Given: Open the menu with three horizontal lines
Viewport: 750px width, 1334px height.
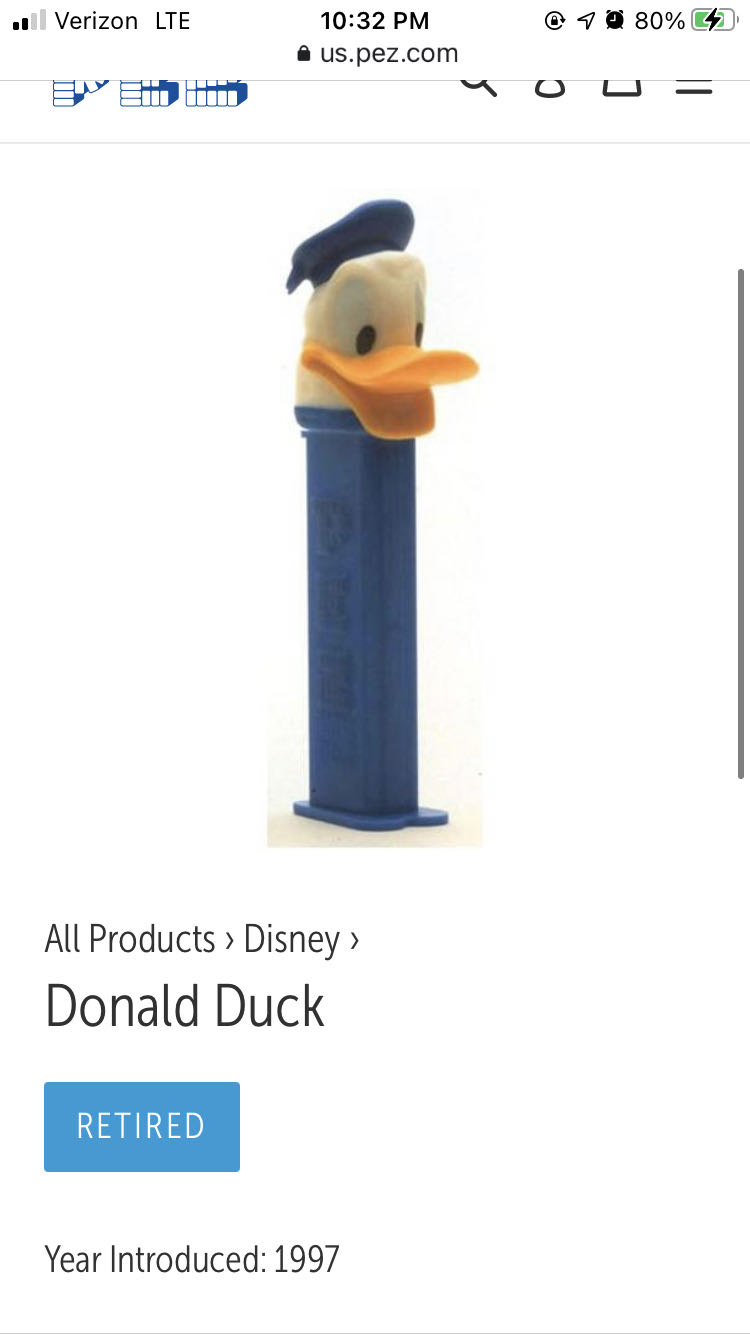Looking at the screenshot, I should (x=693, y=84).
